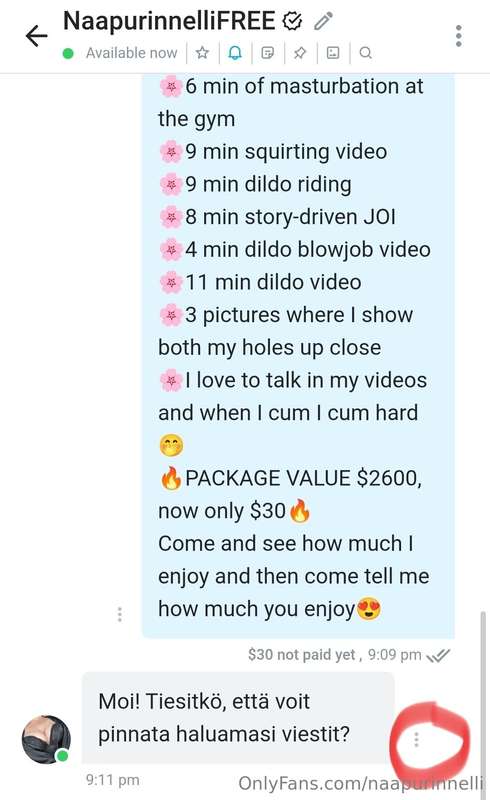Edit the chat name with pencil icon
The image size is (490, 800).
[323, 21]
